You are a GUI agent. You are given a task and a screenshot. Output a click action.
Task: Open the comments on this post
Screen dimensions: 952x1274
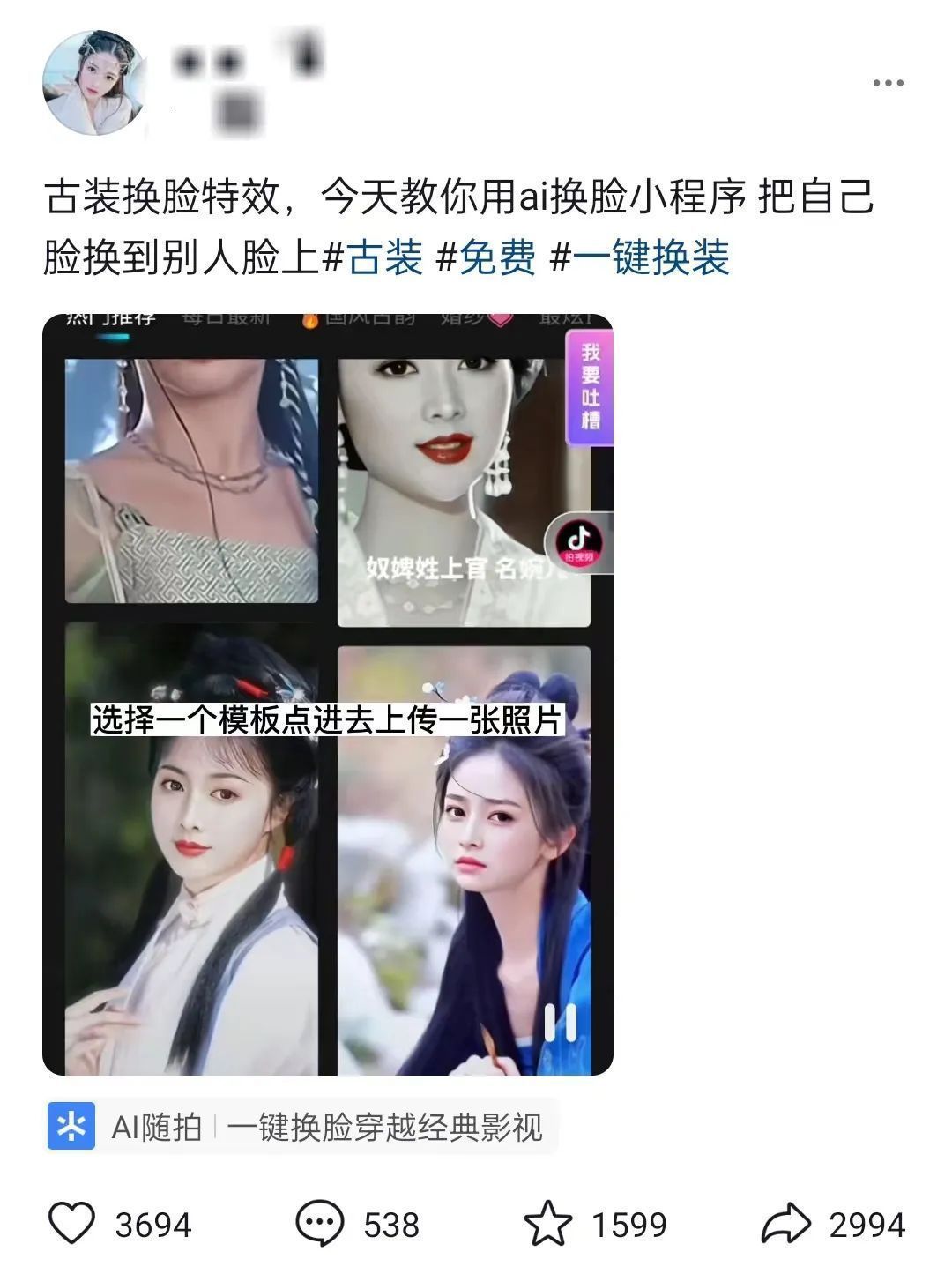pos(319,1224)
